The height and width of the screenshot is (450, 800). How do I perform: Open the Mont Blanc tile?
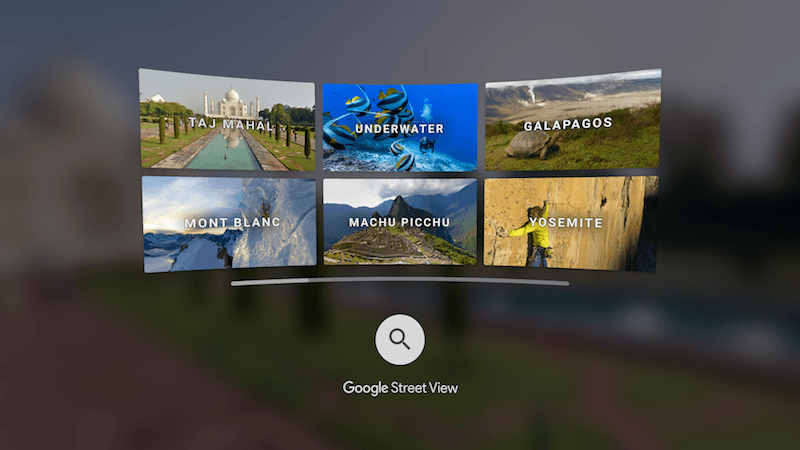[x=229, y=222]
